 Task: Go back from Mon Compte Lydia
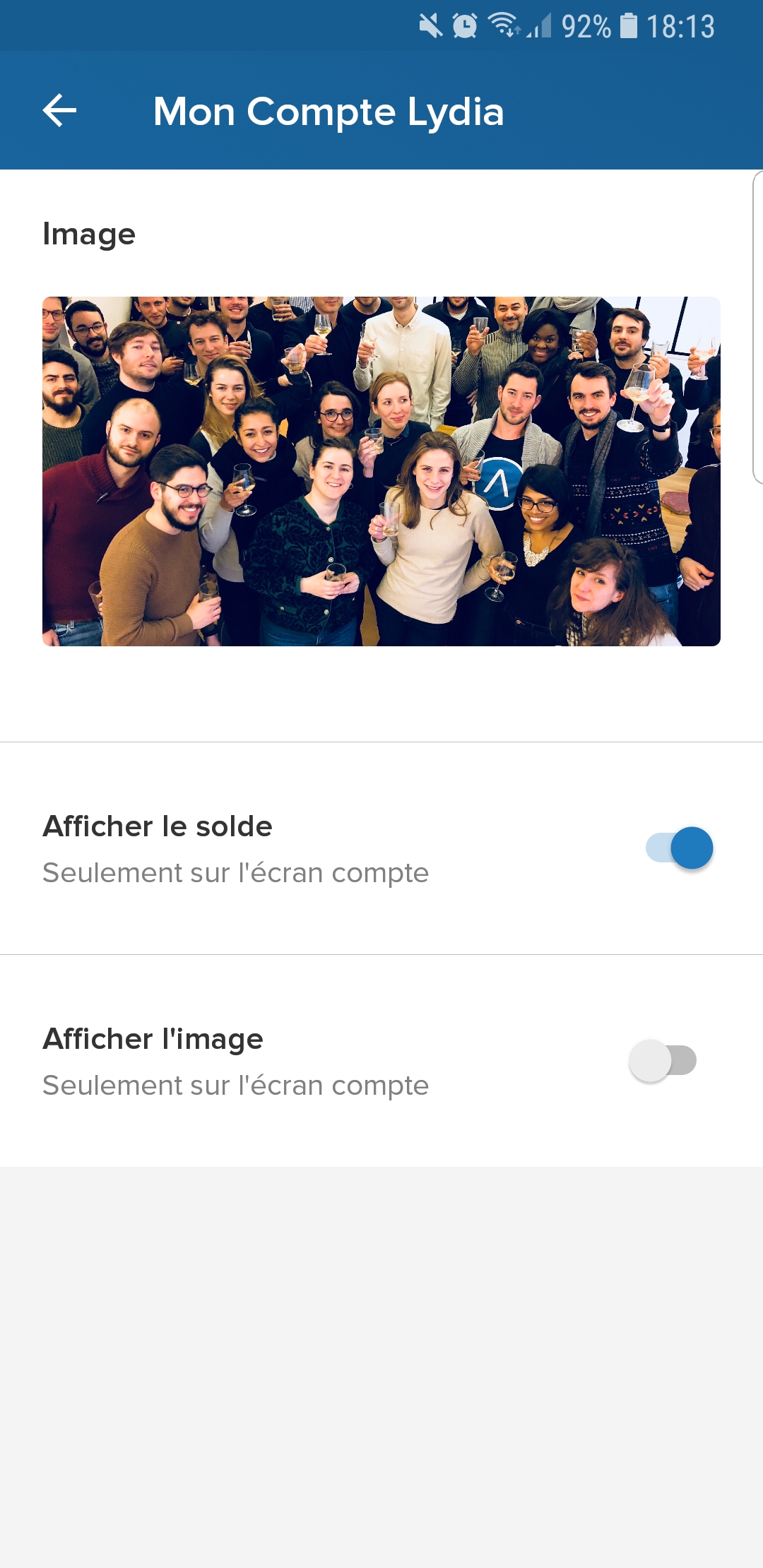(x=60, y=111)
